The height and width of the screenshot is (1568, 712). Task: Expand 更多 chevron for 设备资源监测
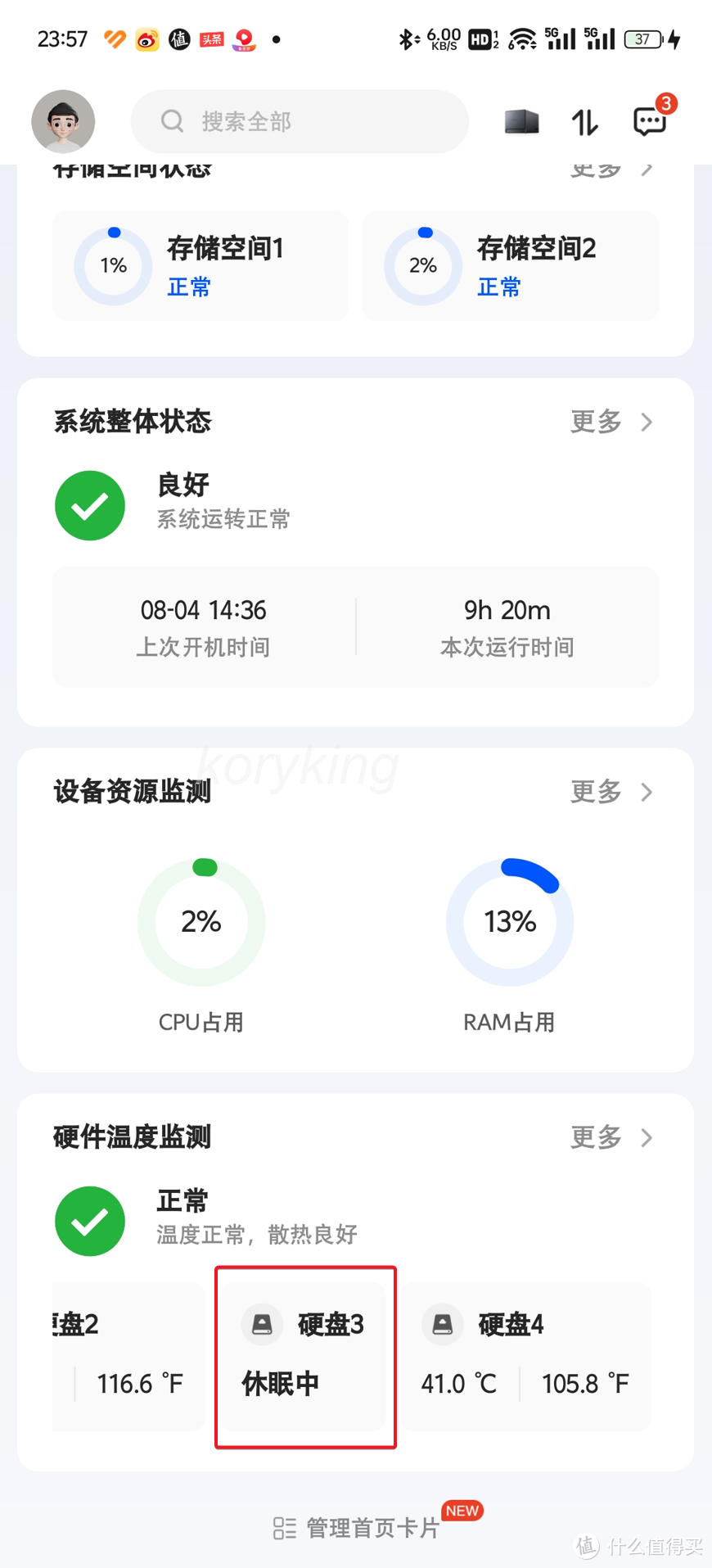point(646,793)
